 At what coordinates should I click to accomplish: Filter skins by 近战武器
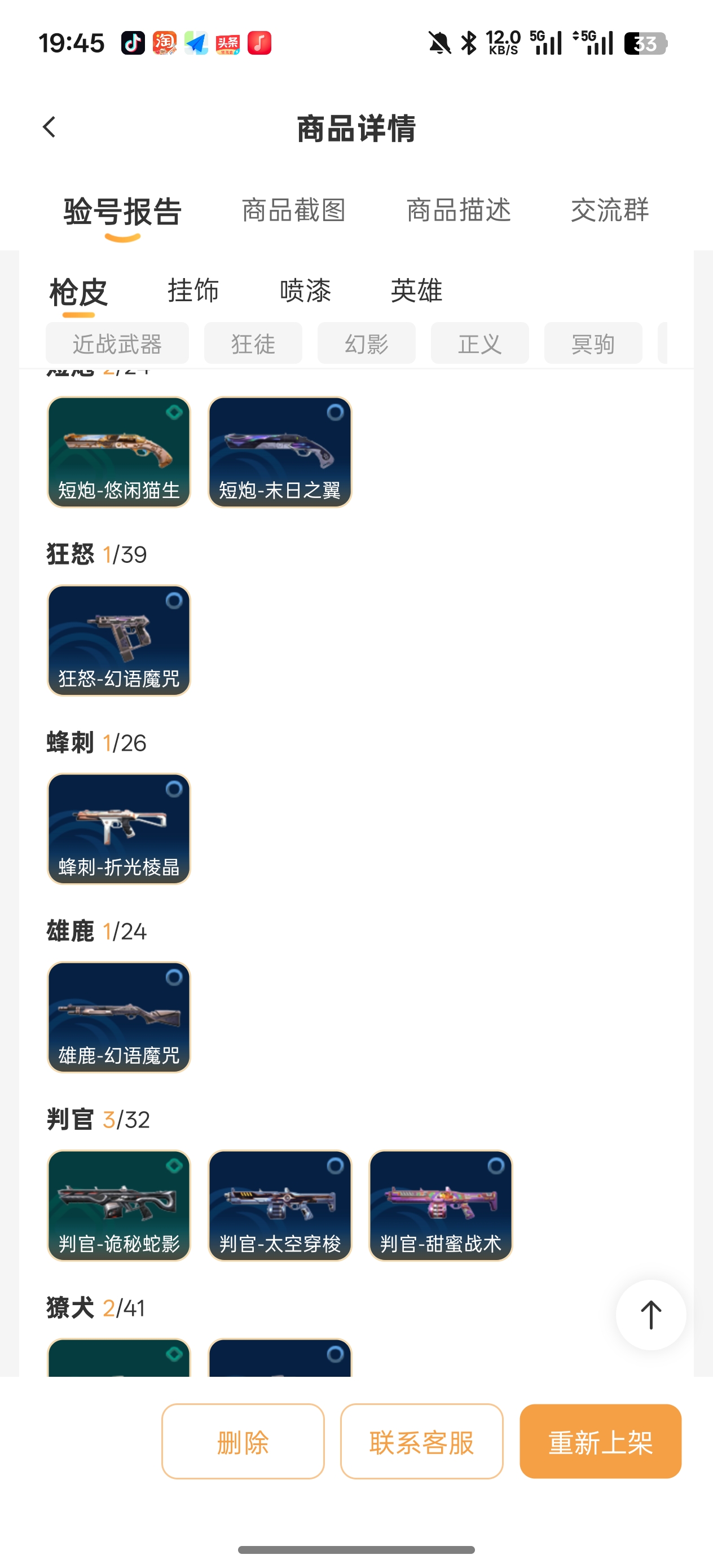pos(117,343)
